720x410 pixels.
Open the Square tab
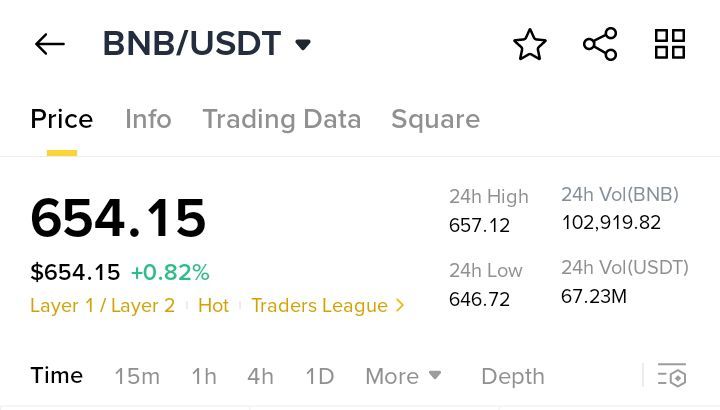(x=435, y=119)
